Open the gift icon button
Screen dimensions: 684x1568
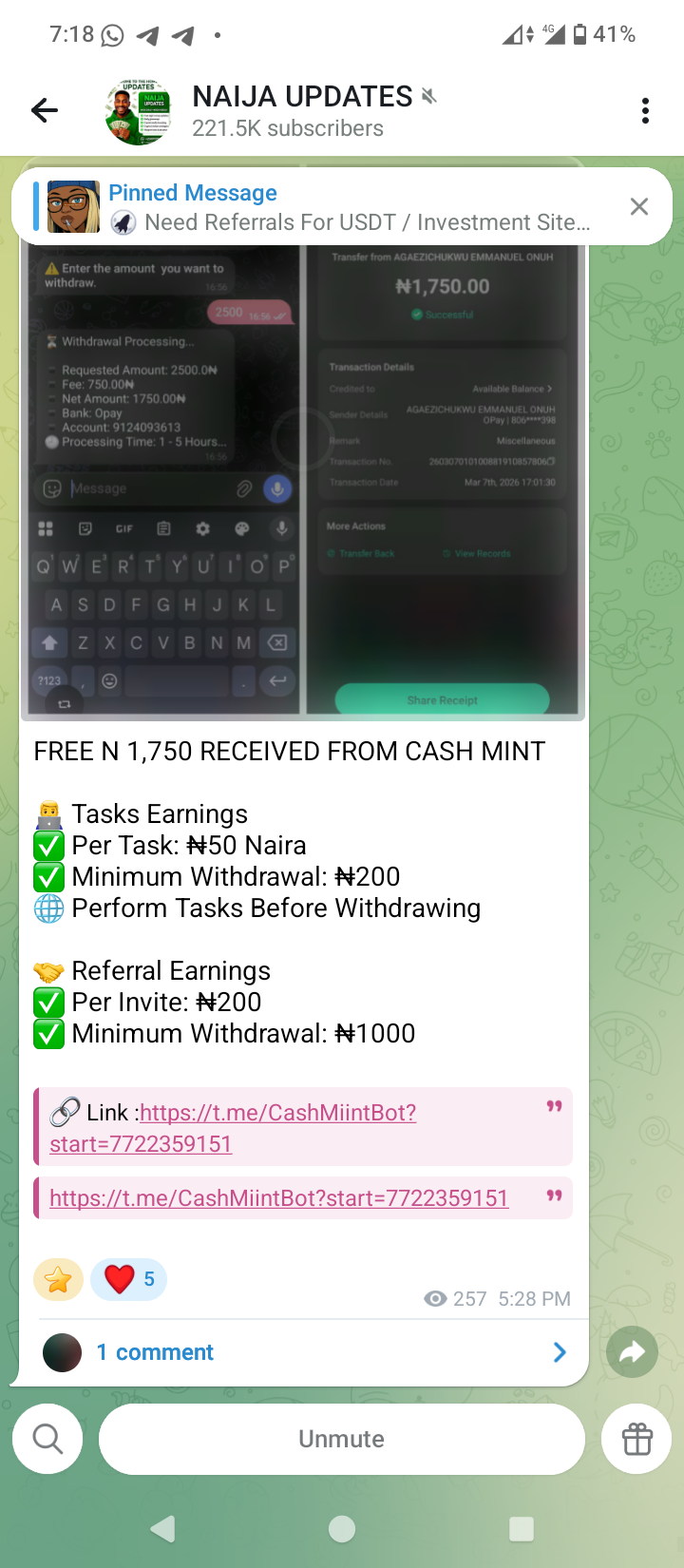coord(636,1439)
